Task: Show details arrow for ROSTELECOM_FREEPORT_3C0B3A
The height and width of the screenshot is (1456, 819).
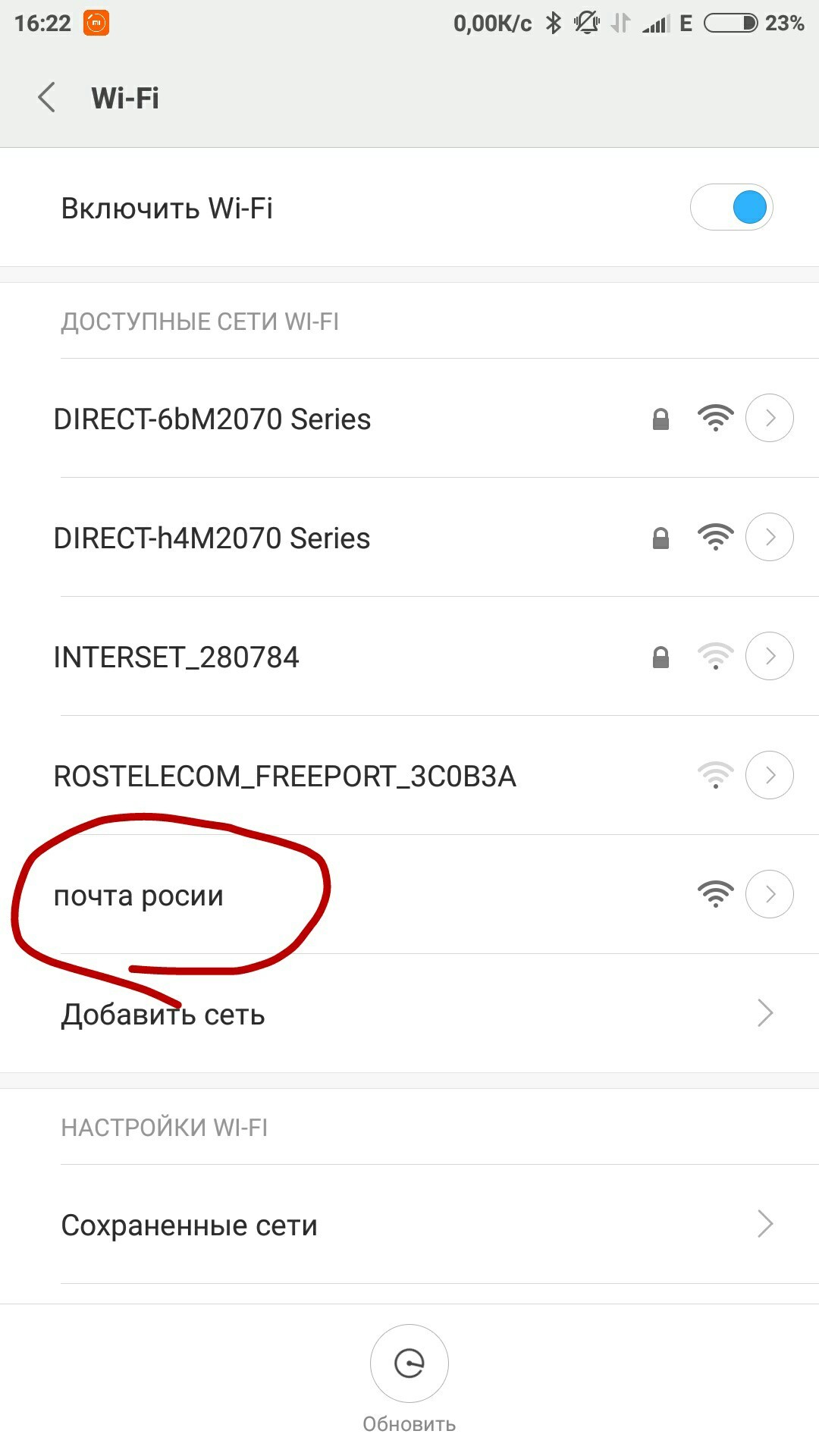Action: (x=769, y=775)
